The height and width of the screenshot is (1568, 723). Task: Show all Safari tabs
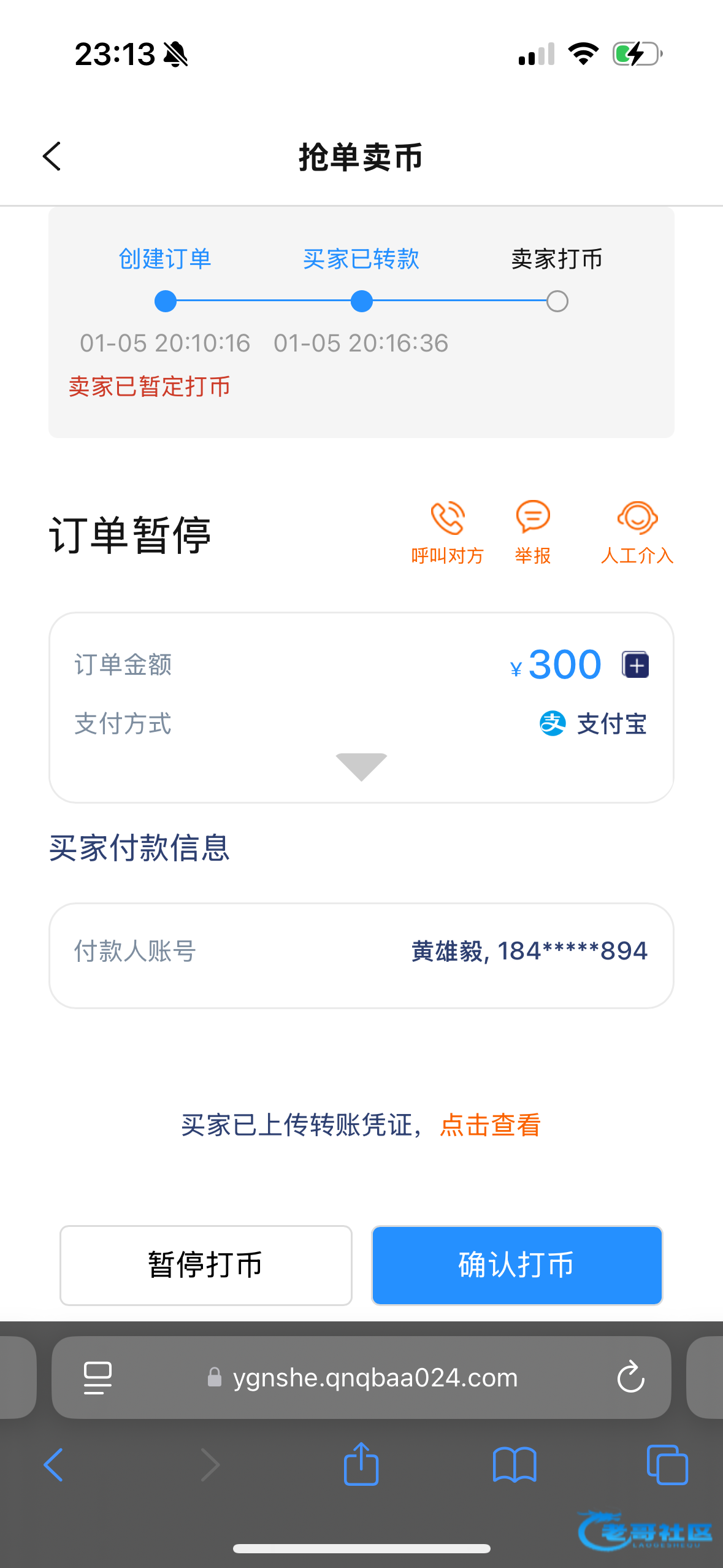pyautogui.click(x=667, y=1465)
